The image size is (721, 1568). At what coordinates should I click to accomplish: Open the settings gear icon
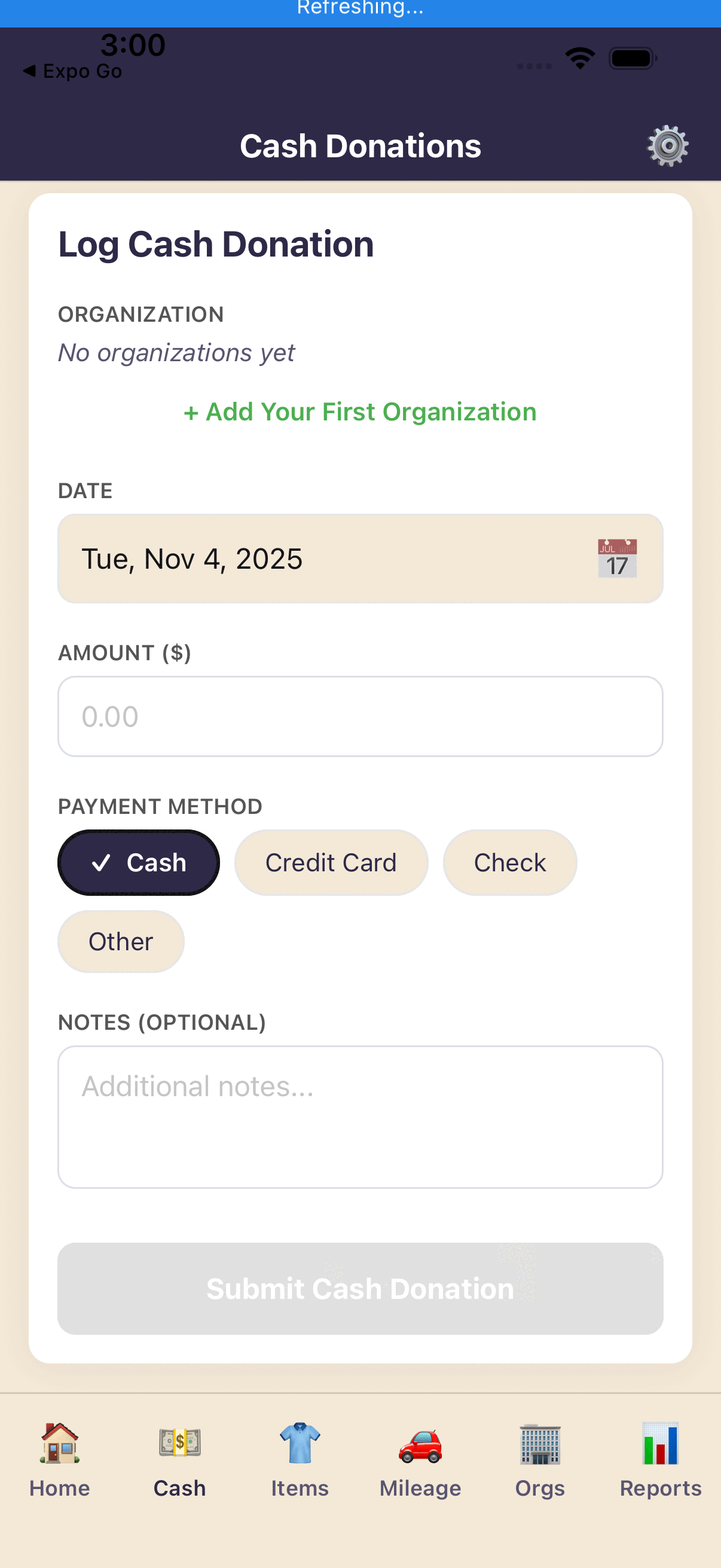point(667,145)
